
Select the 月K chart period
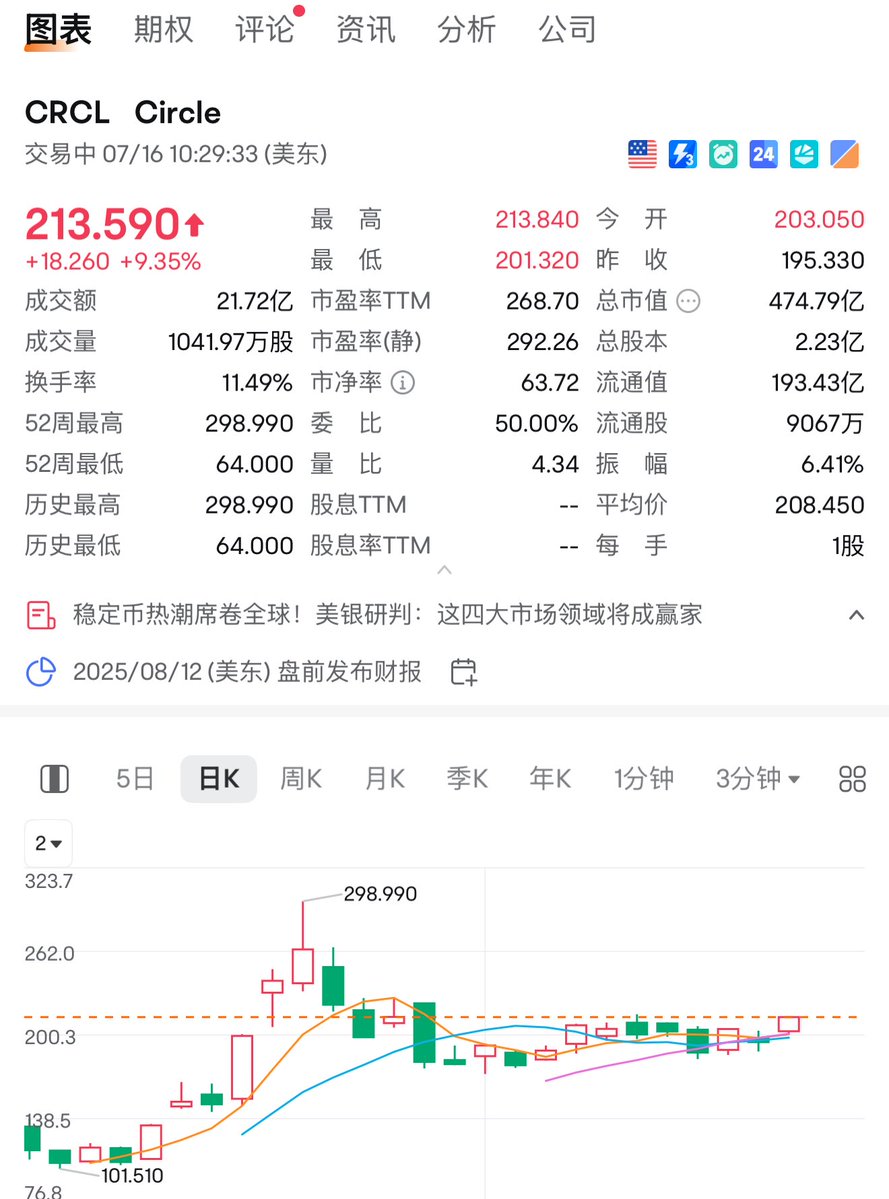pyautogui.click(x=385, y=779)
